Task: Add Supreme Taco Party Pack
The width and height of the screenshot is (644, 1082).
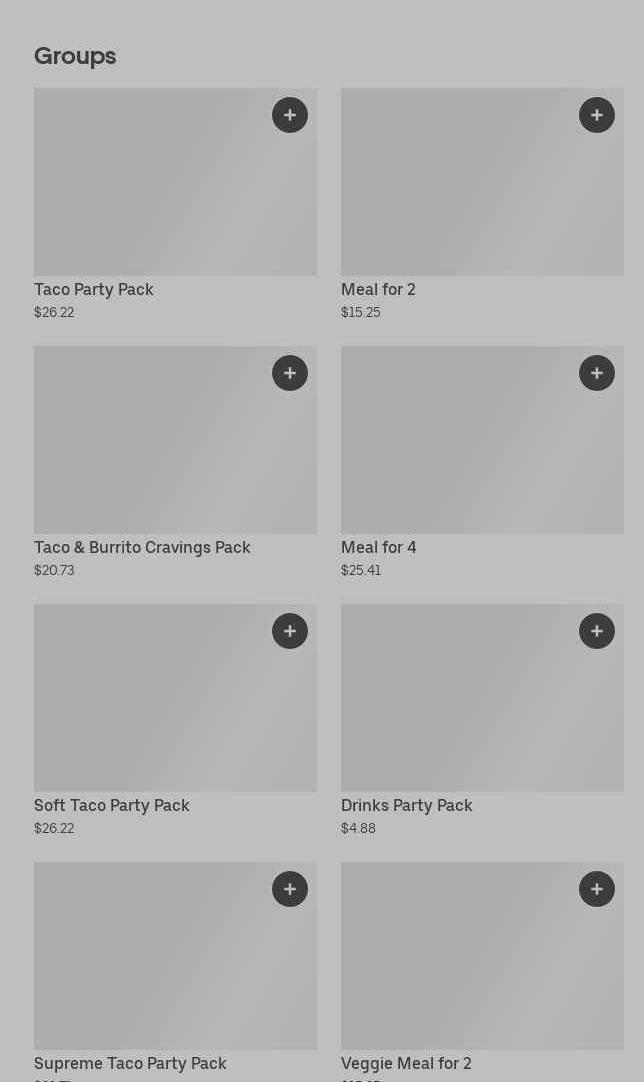Action: (x=290, y=889)
